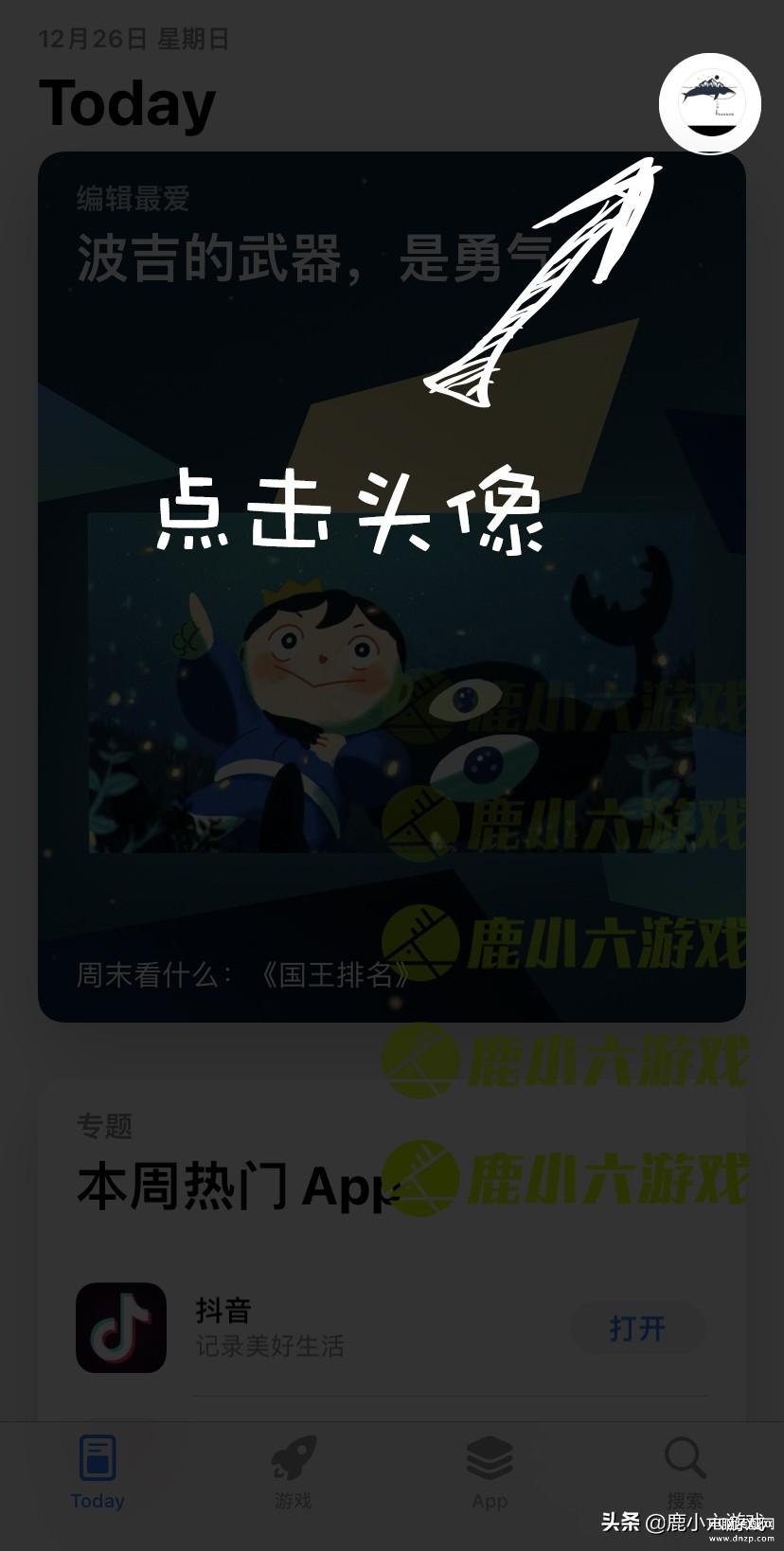This screenshot has width=784, height=1551.
Task: Go to the App tab
Action: pyautogui.click(x=490, y=1472)
